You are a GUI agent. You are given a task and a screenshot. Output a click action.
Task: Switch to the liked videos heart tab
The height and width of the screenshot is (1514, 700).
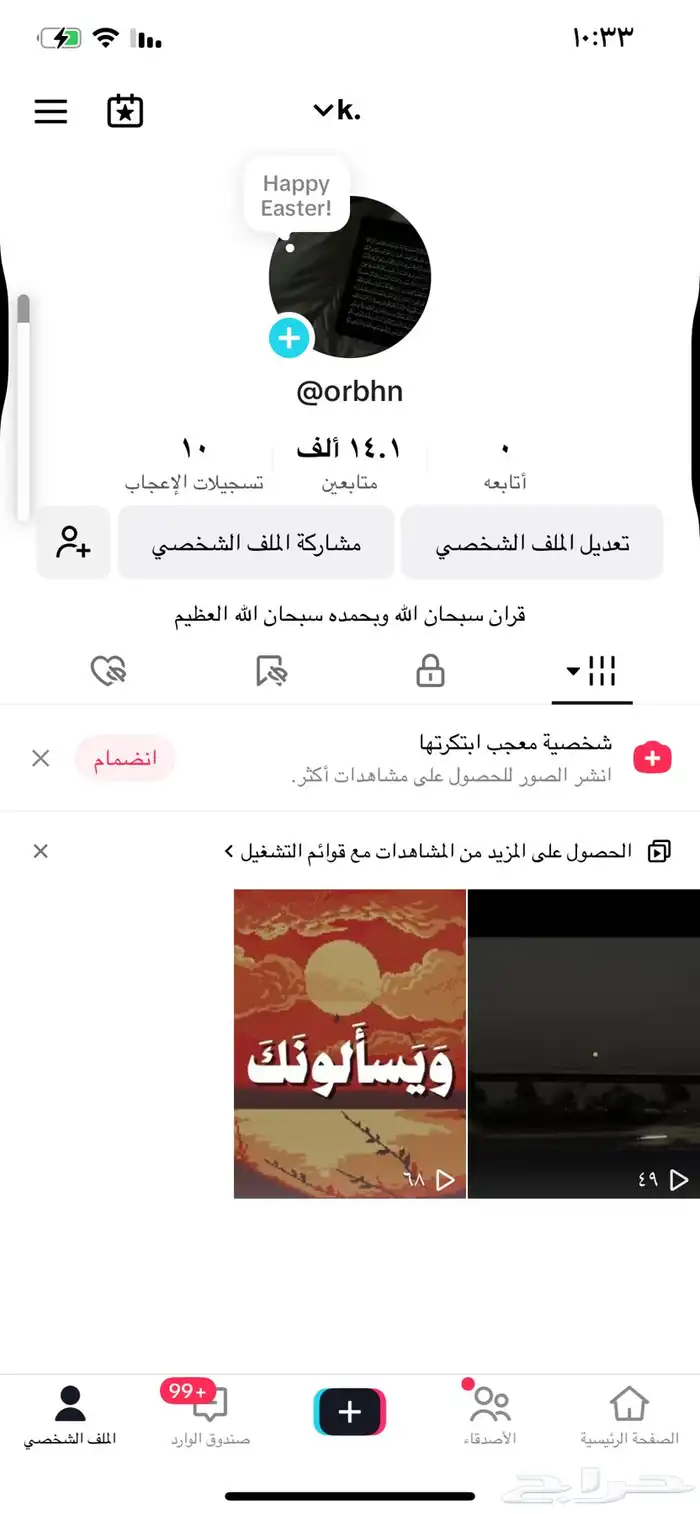click(x=108, y=672)
